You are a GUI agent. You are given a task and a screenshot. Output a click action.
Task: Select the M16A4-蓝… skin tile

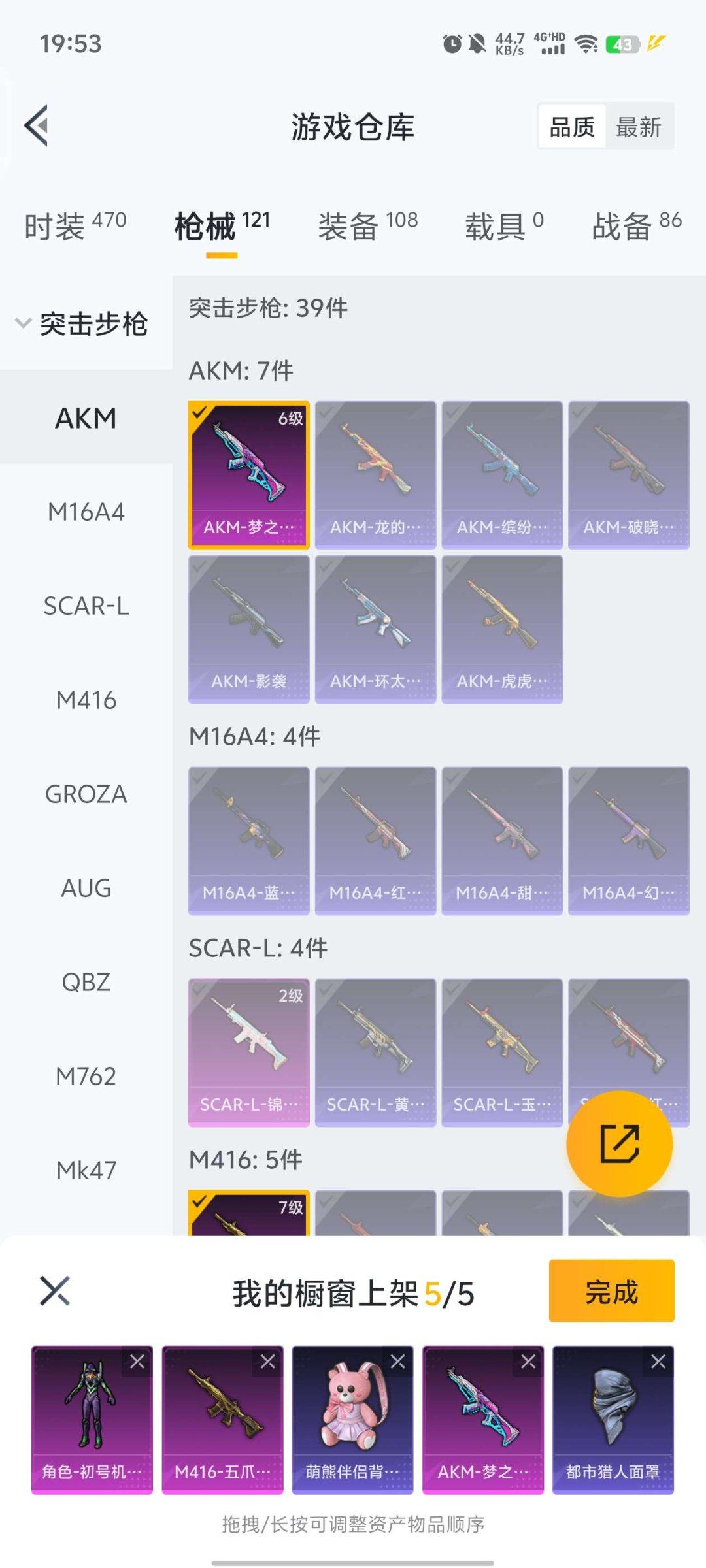248,841
